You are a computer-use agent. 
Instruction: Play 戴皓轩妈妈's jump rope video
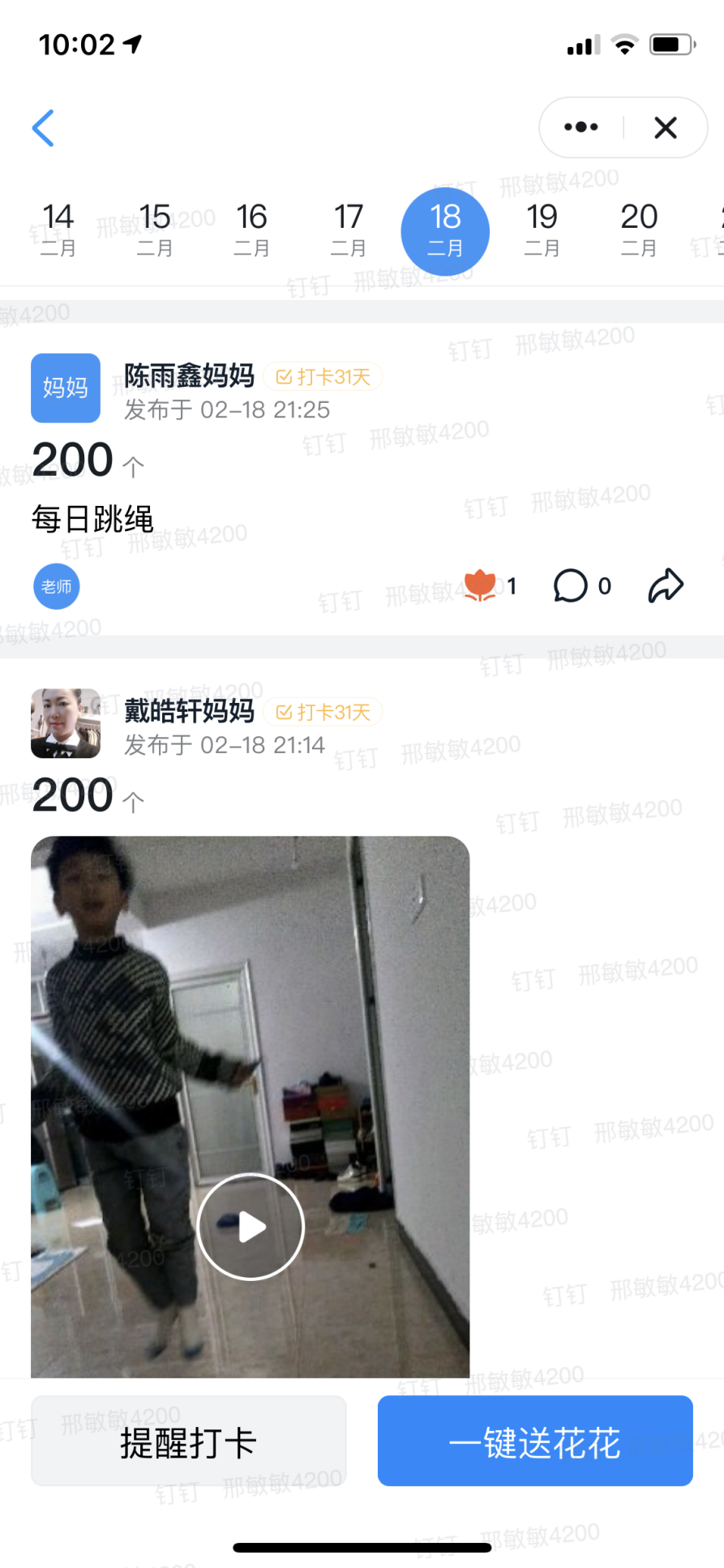click(x=251, y=1227)
